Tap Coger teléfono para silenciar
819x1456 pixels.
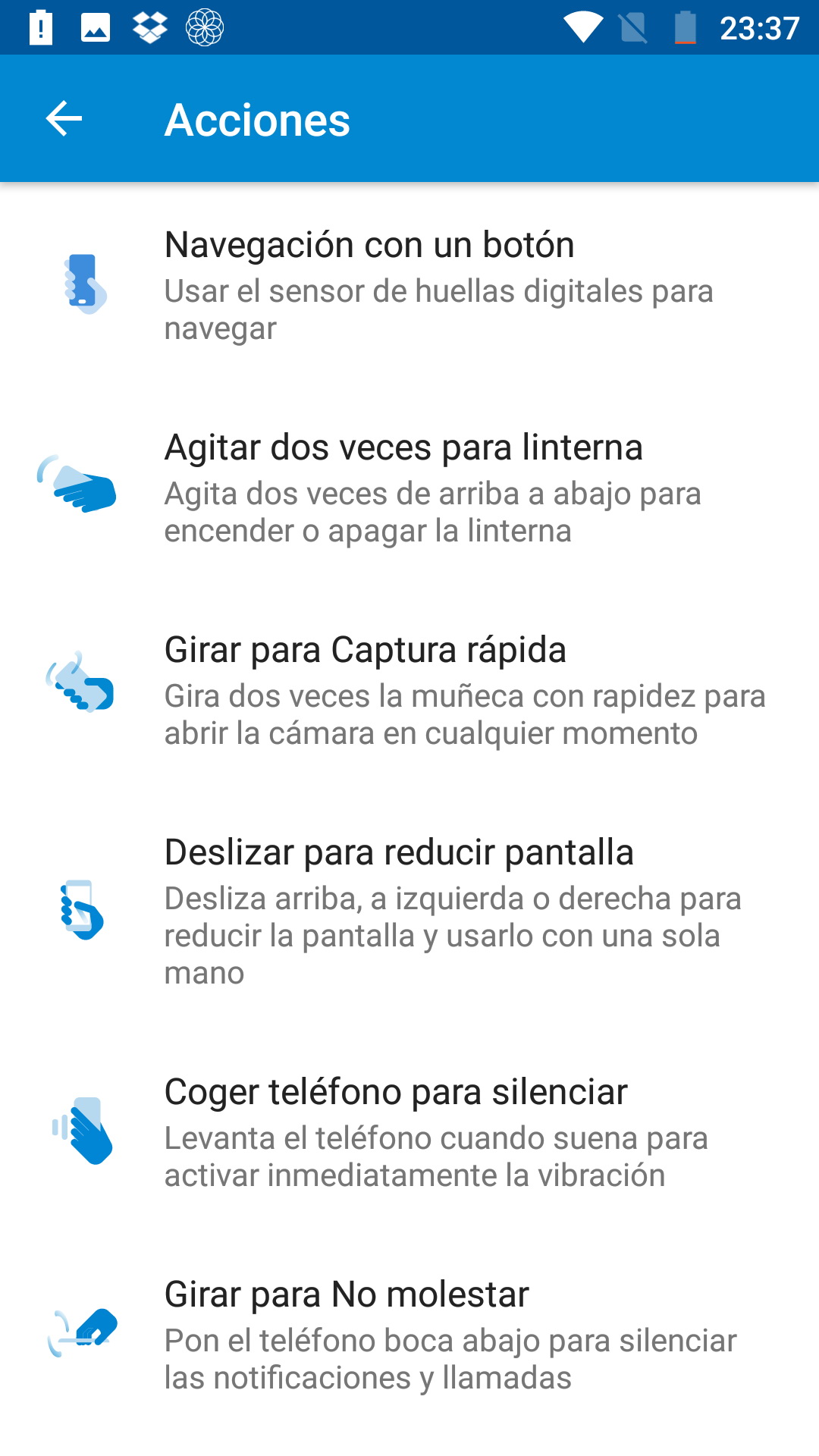coord(409,1131)
